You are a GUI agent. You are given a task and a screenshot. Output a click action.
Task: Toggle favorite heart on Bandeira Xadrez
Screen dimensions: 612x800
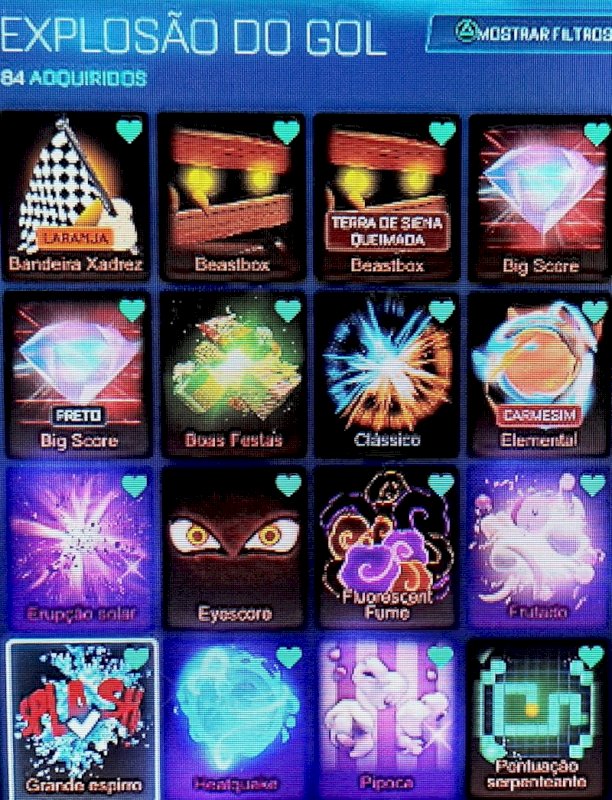coord(130,131)
